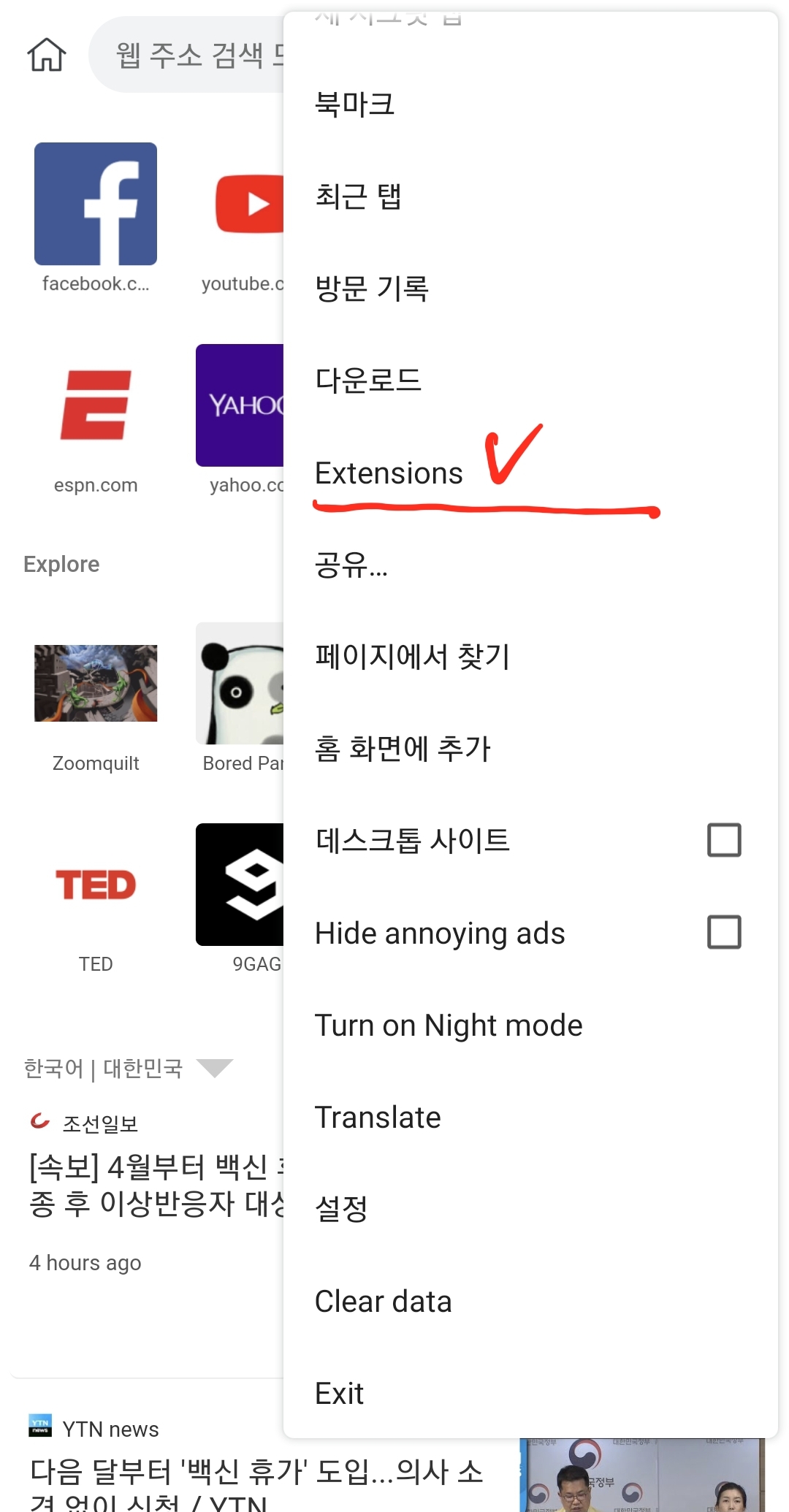Choose 홈 화면에 추가
The image size is (789, 1512).
tap(403, 749)
